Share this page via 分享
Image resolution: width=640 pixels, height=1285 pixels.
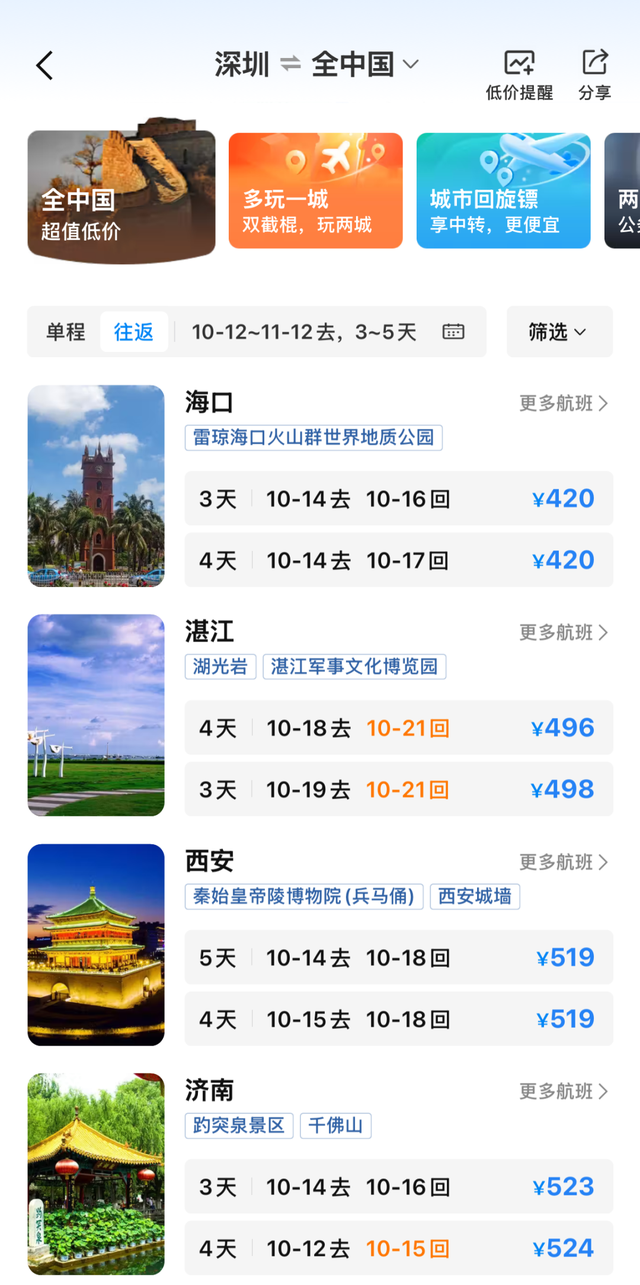tap(595, 75)
